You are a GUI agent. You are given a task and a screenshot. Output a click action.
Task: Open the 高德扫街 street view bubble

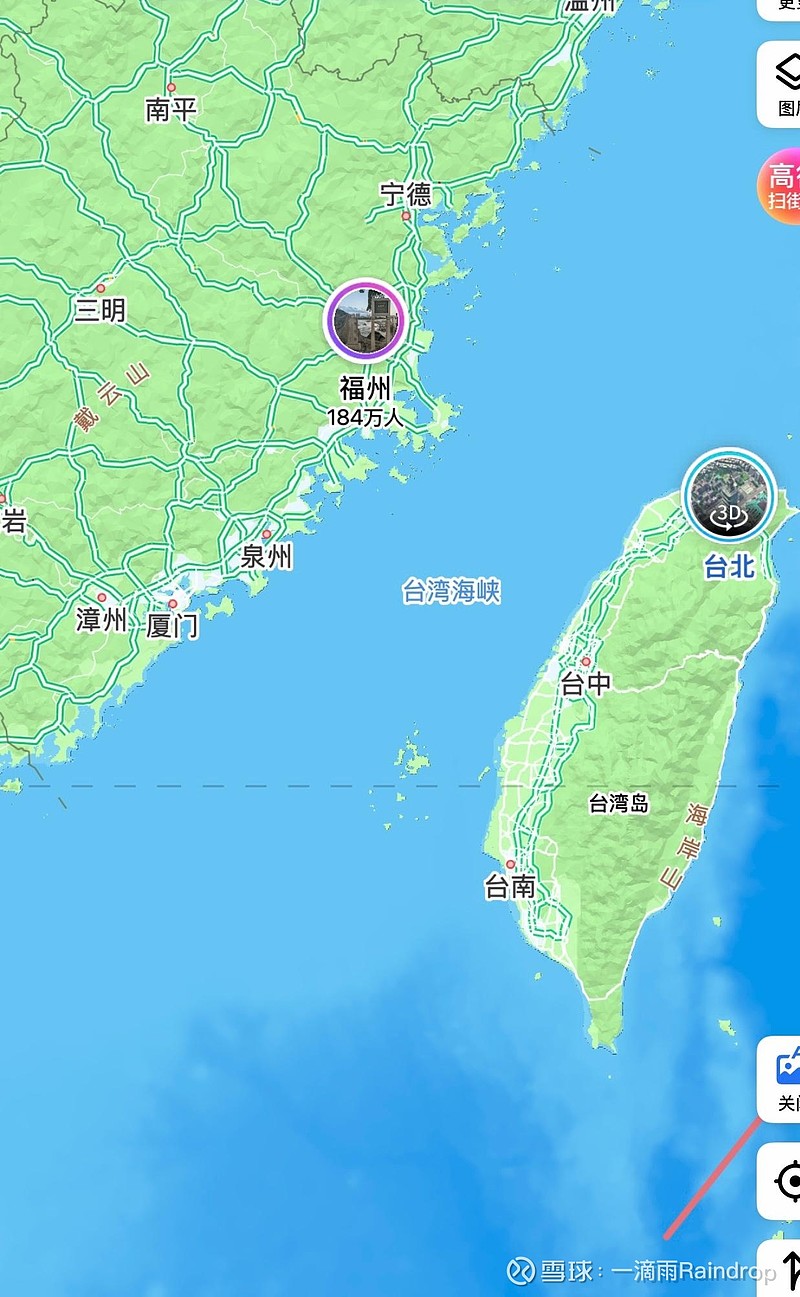(x=780, y=185)
